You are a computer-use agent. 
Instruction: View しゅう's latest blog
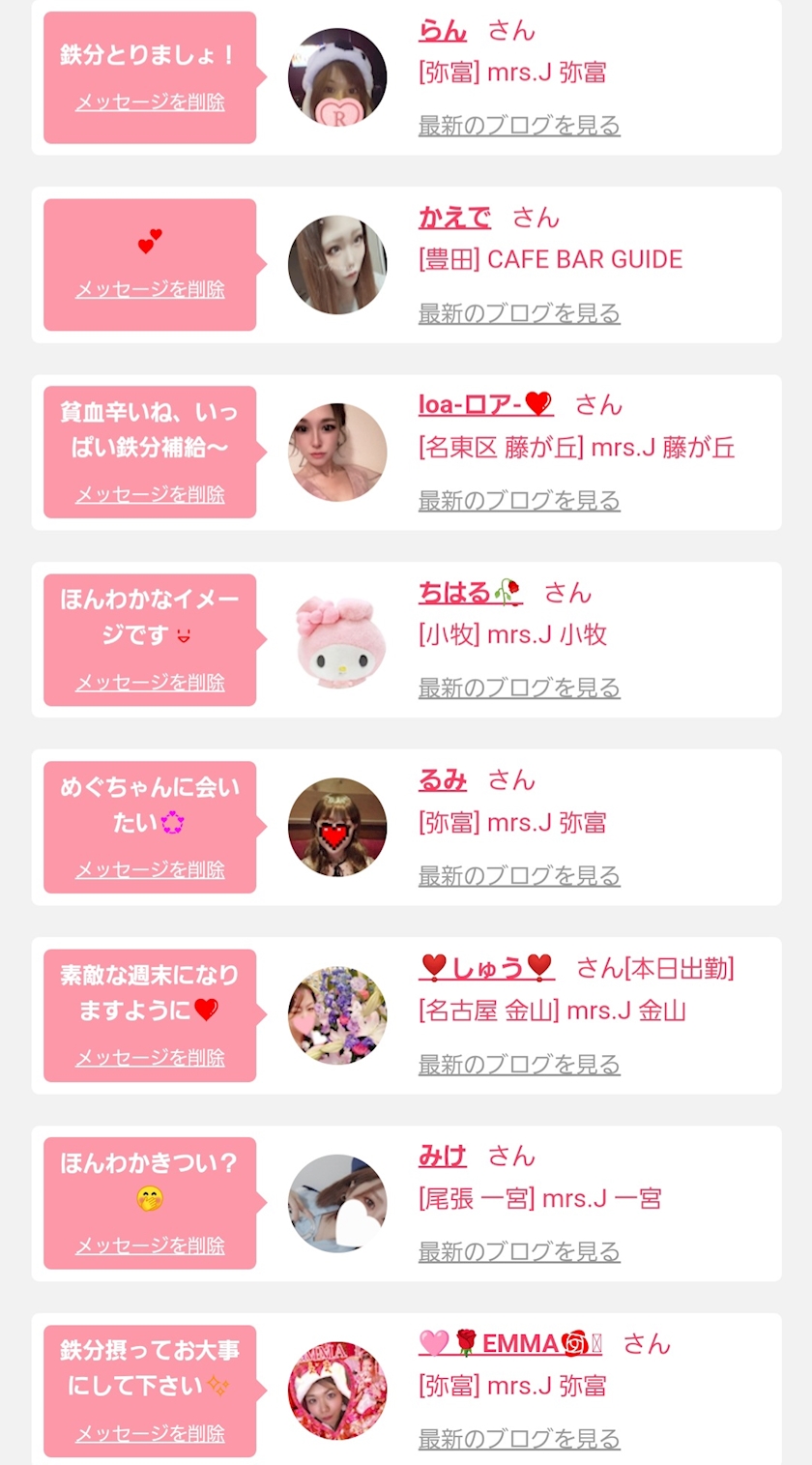point(519,1064)
